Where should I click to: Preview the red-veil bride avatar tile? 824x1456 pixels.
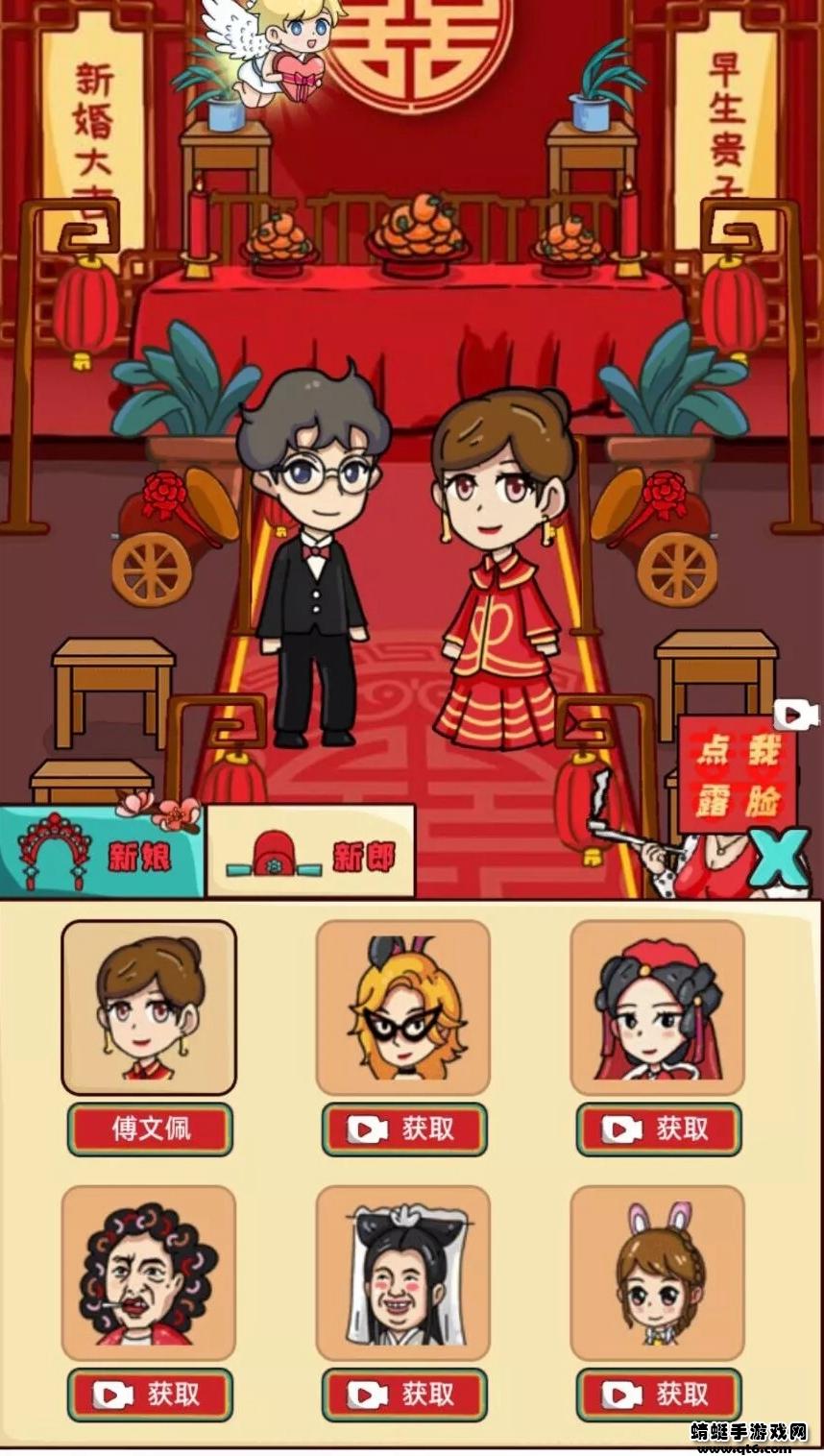(x=658, y=1007)
